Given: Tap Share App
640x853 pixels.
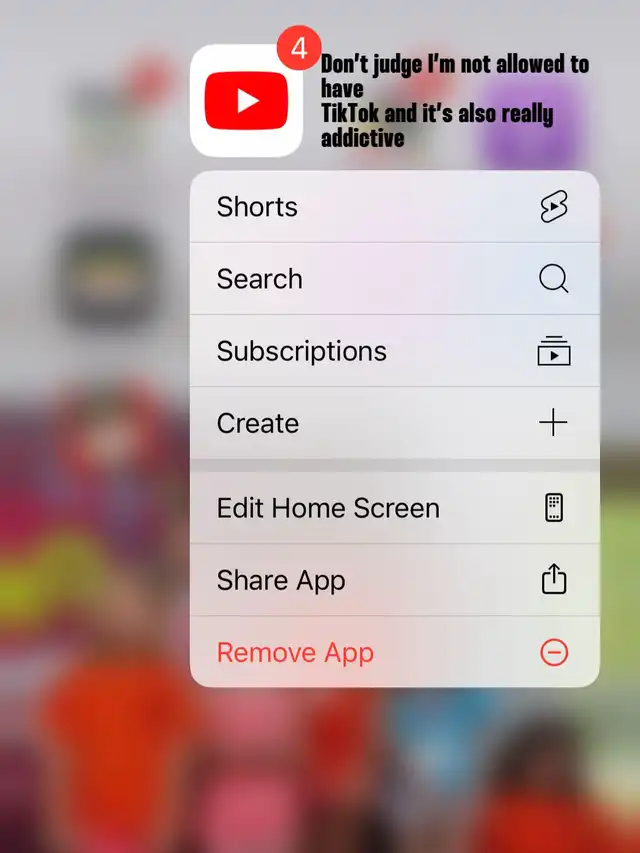Looking at the screenshot, I should click(394, 580).
